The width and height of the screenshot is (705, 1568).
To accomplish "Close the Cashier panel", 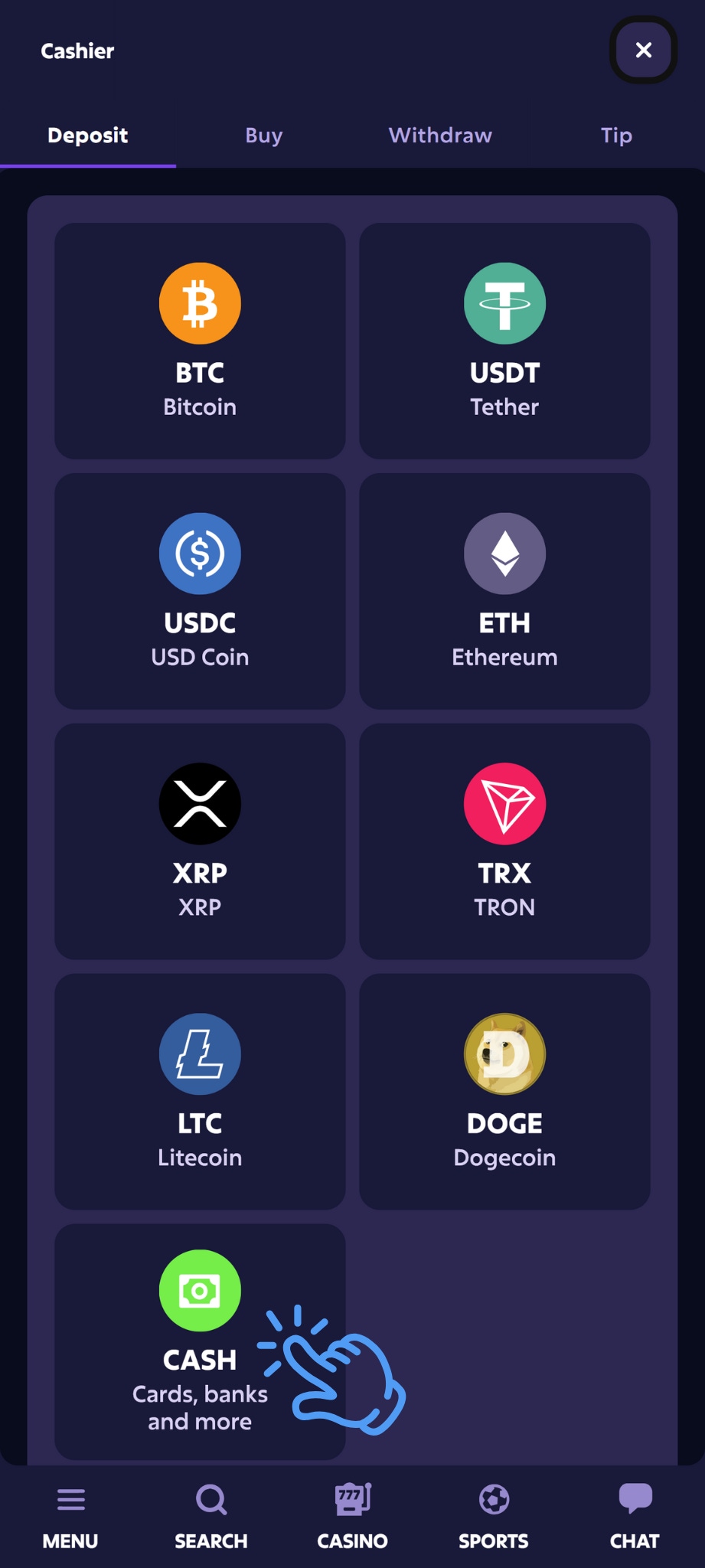I will (x=643, y=51).
